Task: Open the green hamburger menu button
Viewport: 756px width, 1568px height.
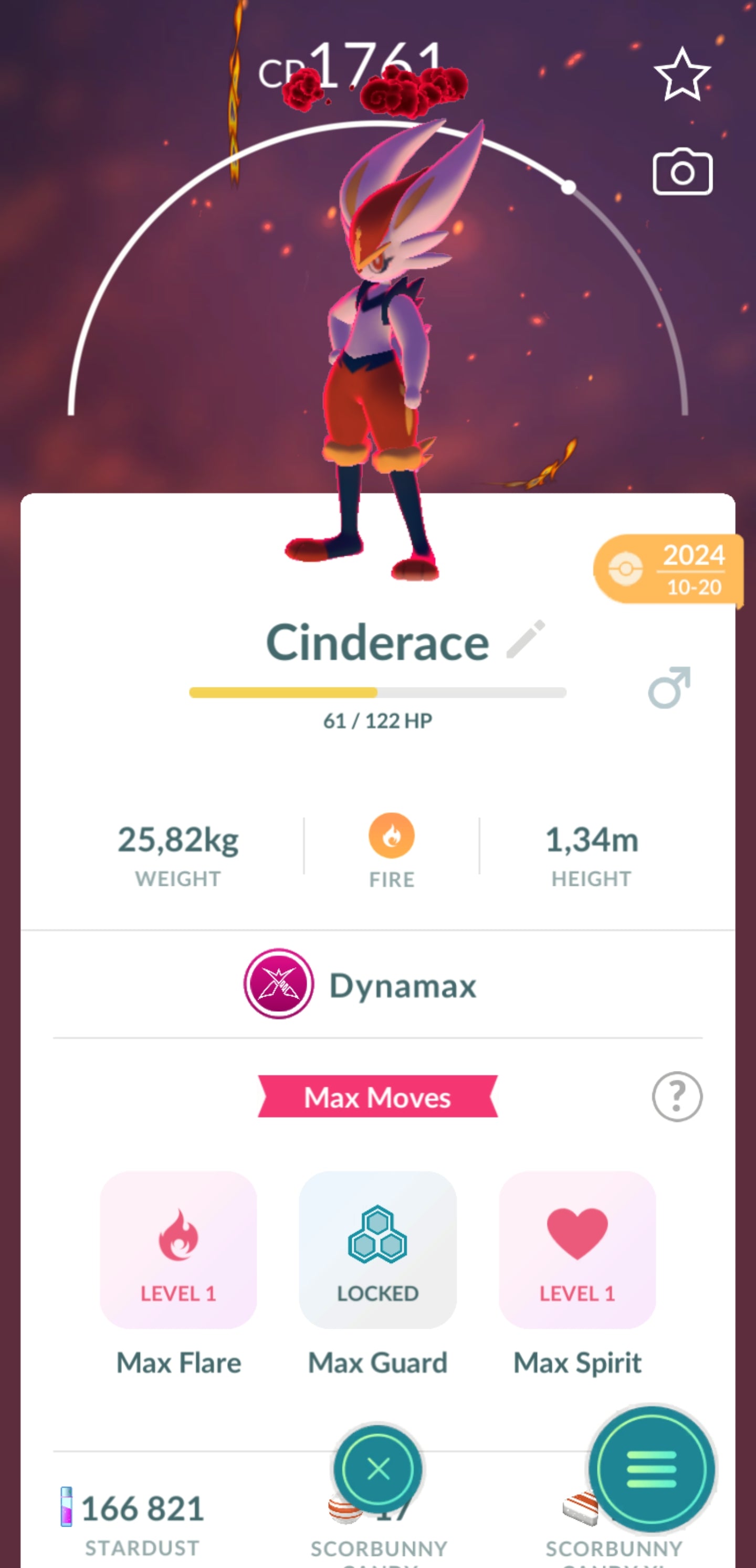Action: click(651, 1469)
